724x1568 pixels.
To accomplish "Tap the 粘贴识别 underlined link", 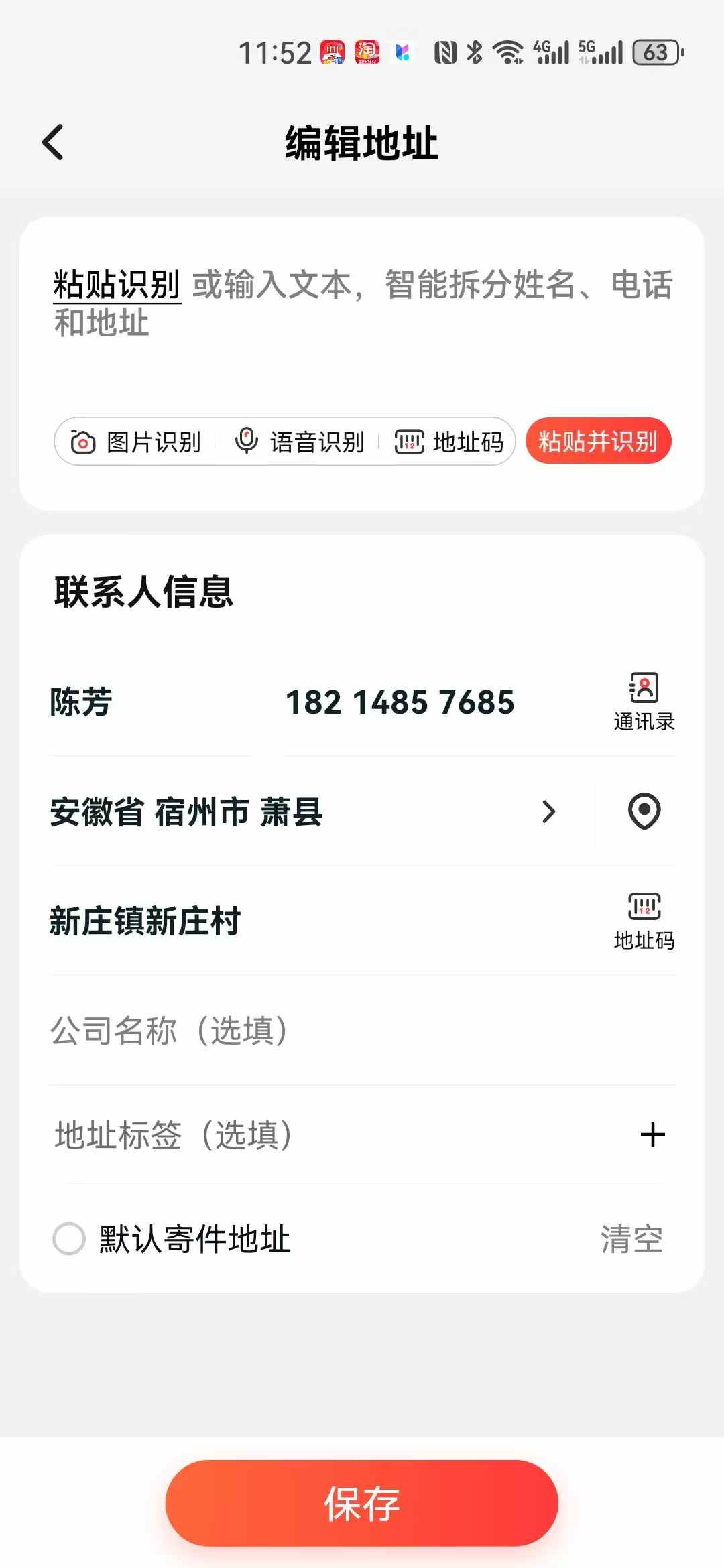I will click(117, 285).
